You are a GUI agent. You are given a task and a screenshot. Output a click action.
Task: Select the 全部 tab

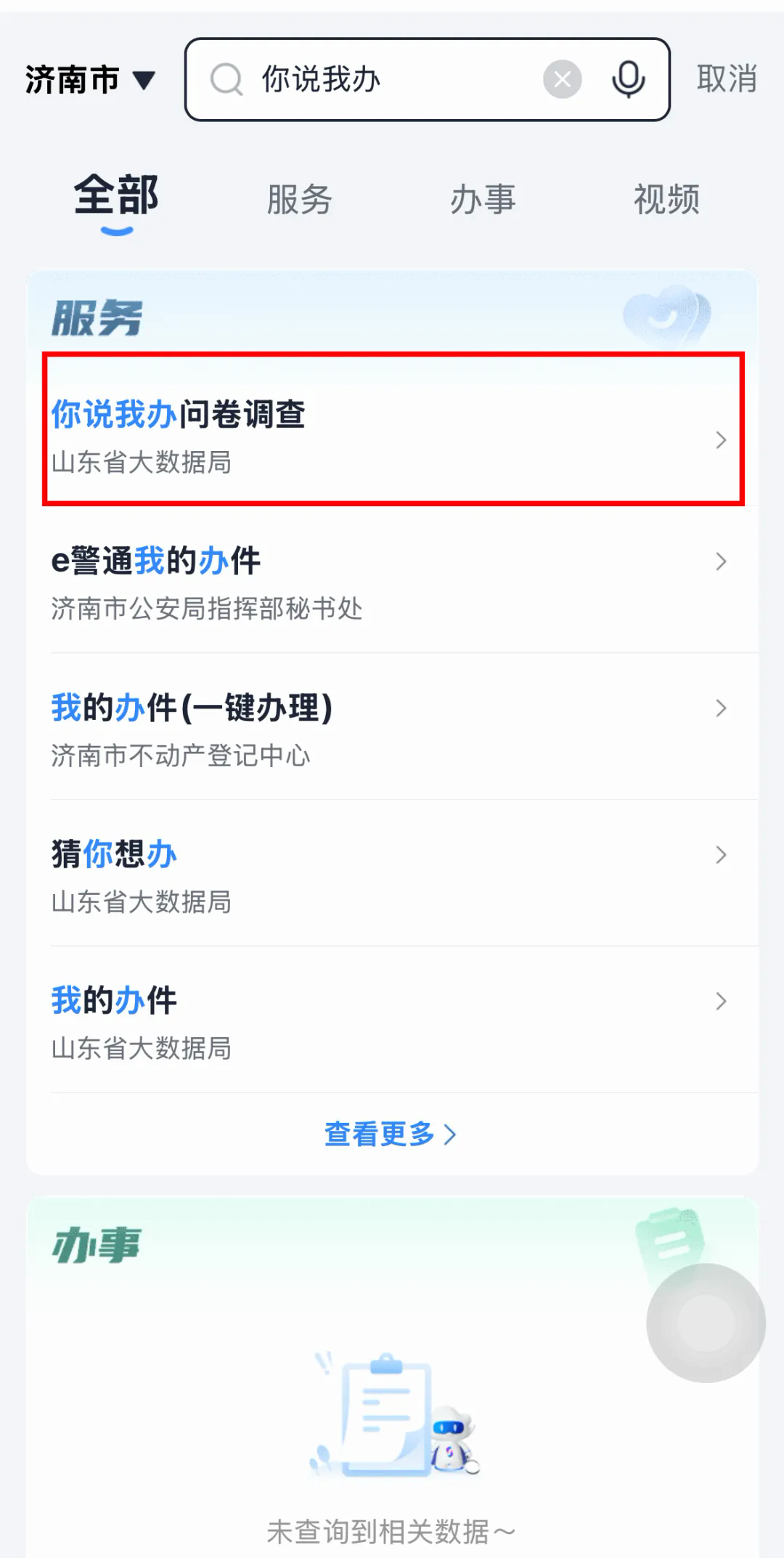pyautogui.click(x=116, y=198)
